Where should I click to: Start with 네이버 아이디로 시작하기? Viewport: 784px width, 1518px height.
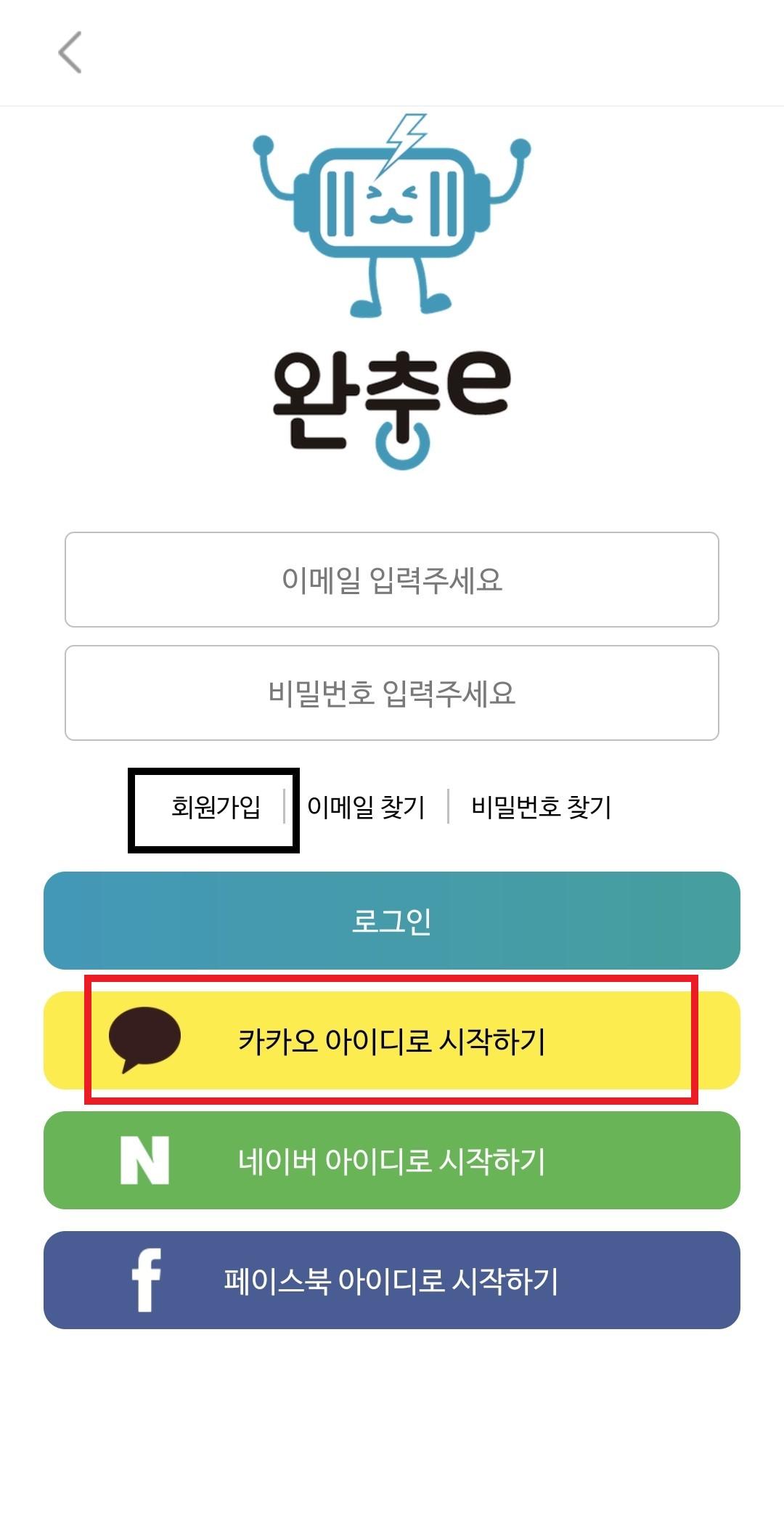click(x=392, y=1160)
